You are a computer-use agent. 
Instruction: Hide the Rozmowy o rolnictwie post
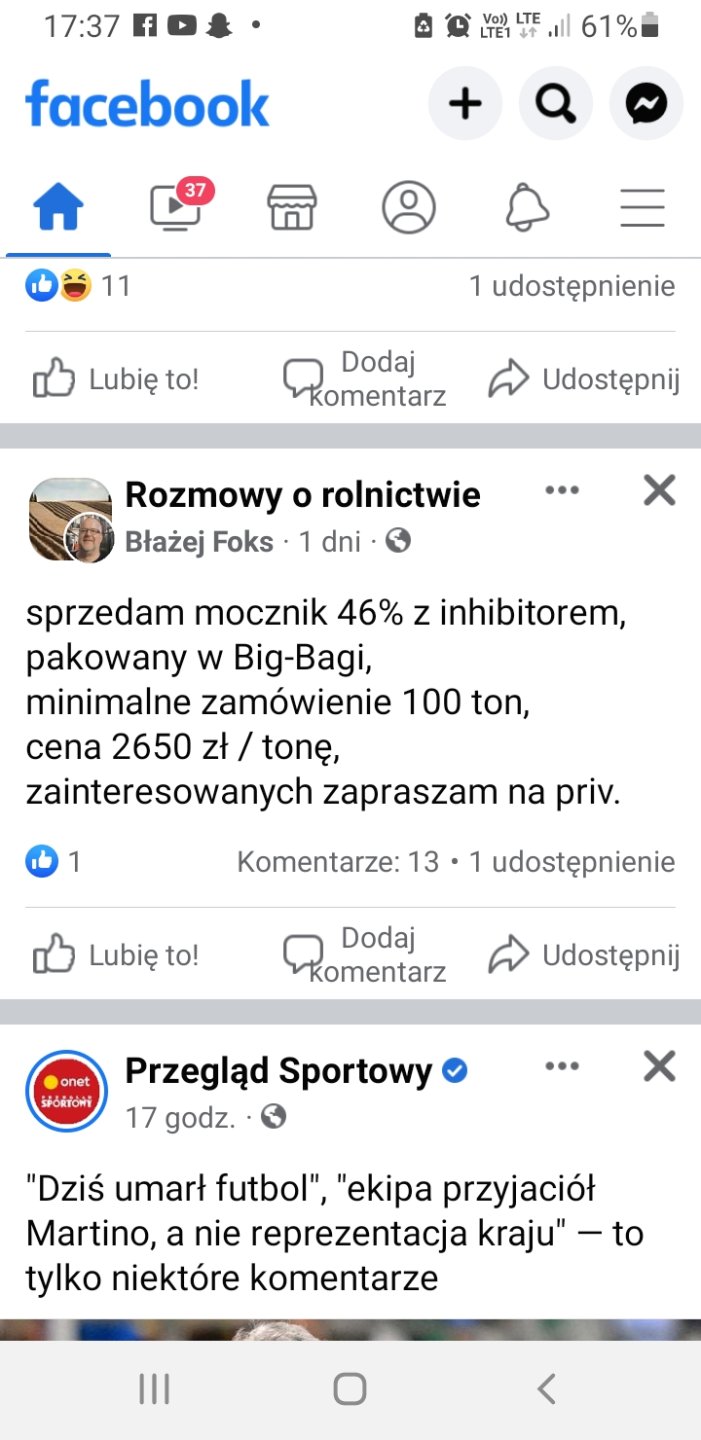(x=659, y=490)
